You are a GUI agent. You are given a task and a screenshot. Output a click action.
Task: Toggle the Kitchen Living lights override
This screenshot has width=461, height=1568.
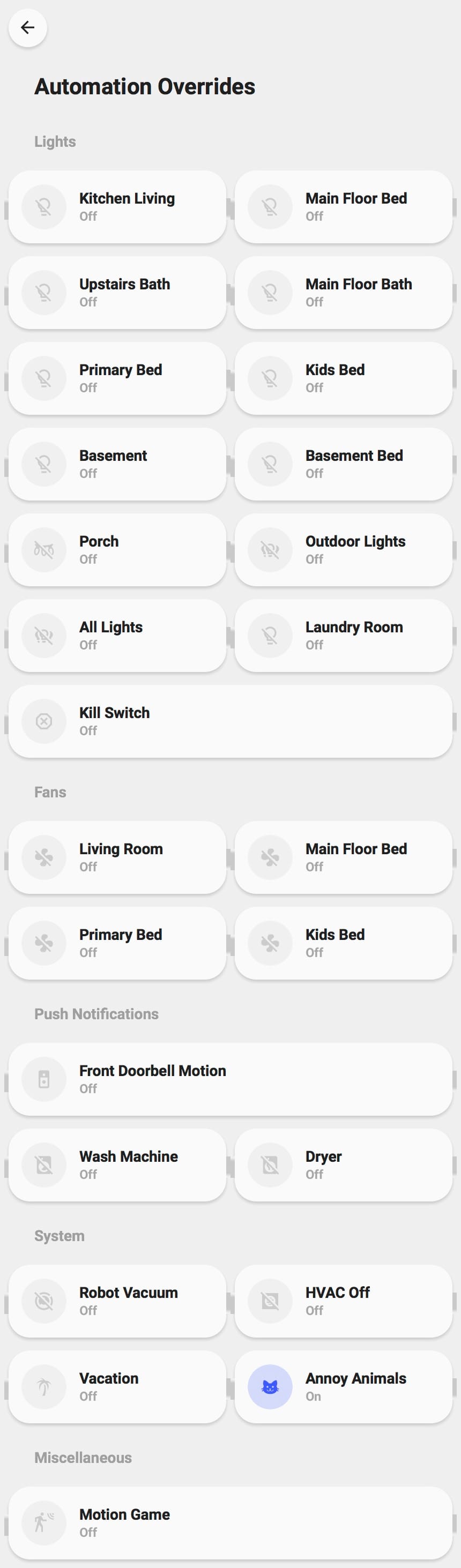click(x=117, y=207)
